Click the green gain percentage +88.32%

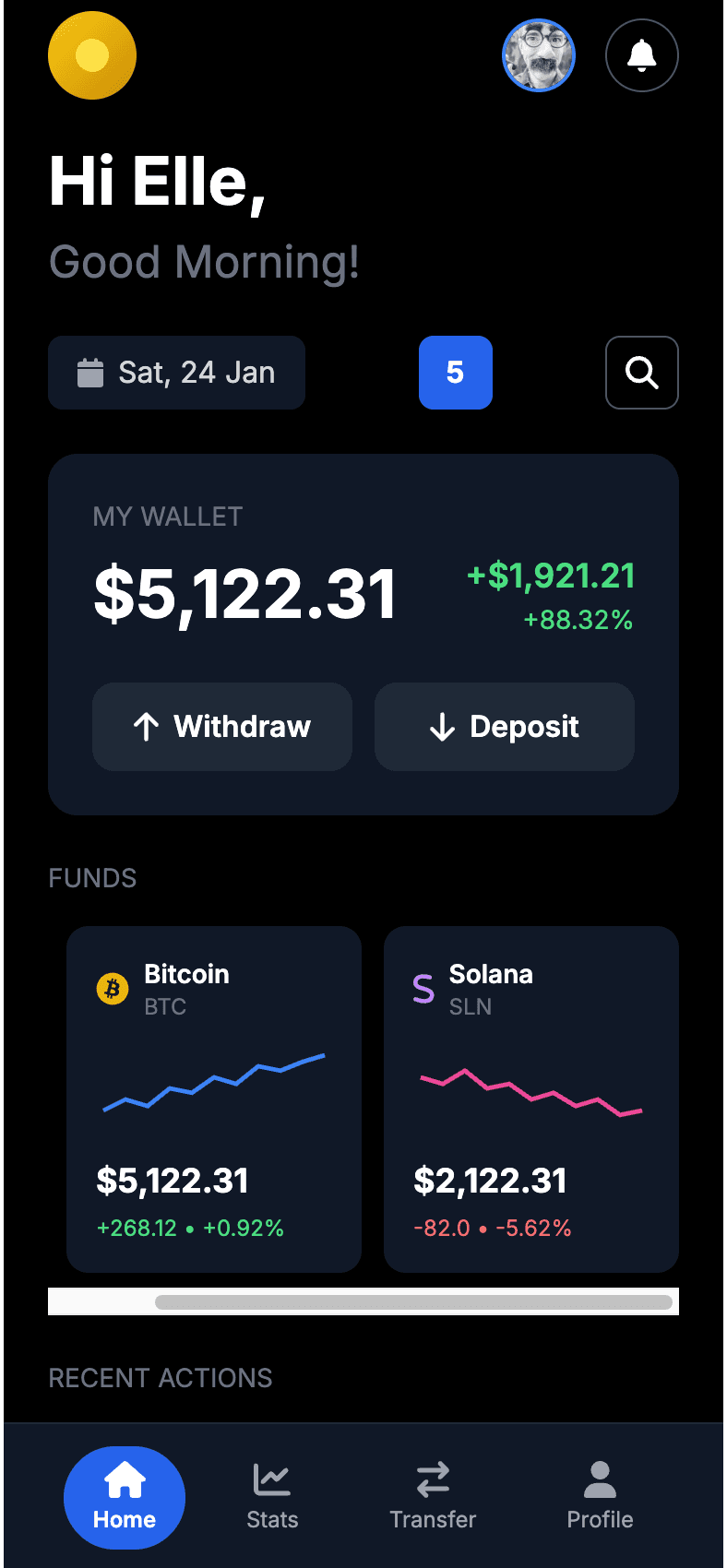click(578, 621)
